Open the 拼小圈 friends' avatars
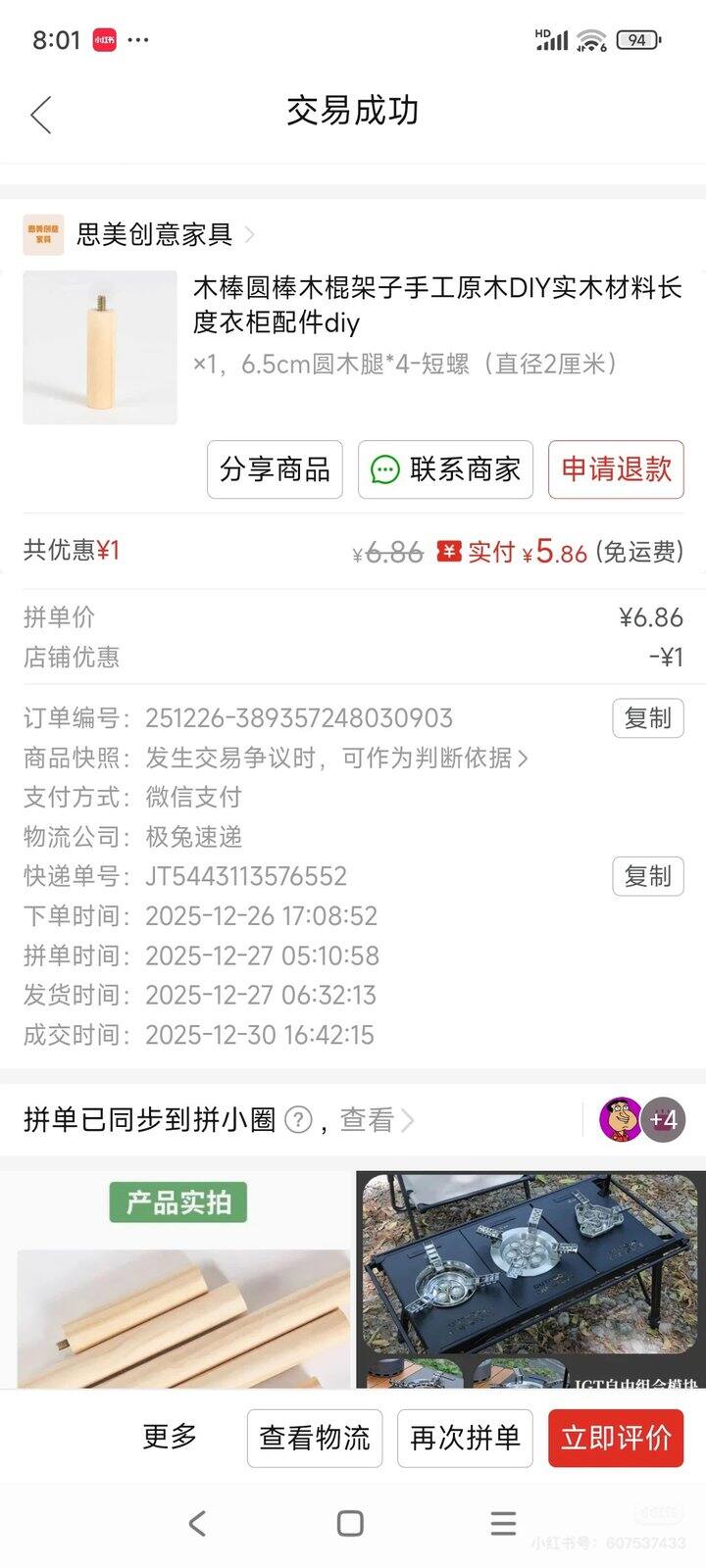 (x=642, y=1119)
